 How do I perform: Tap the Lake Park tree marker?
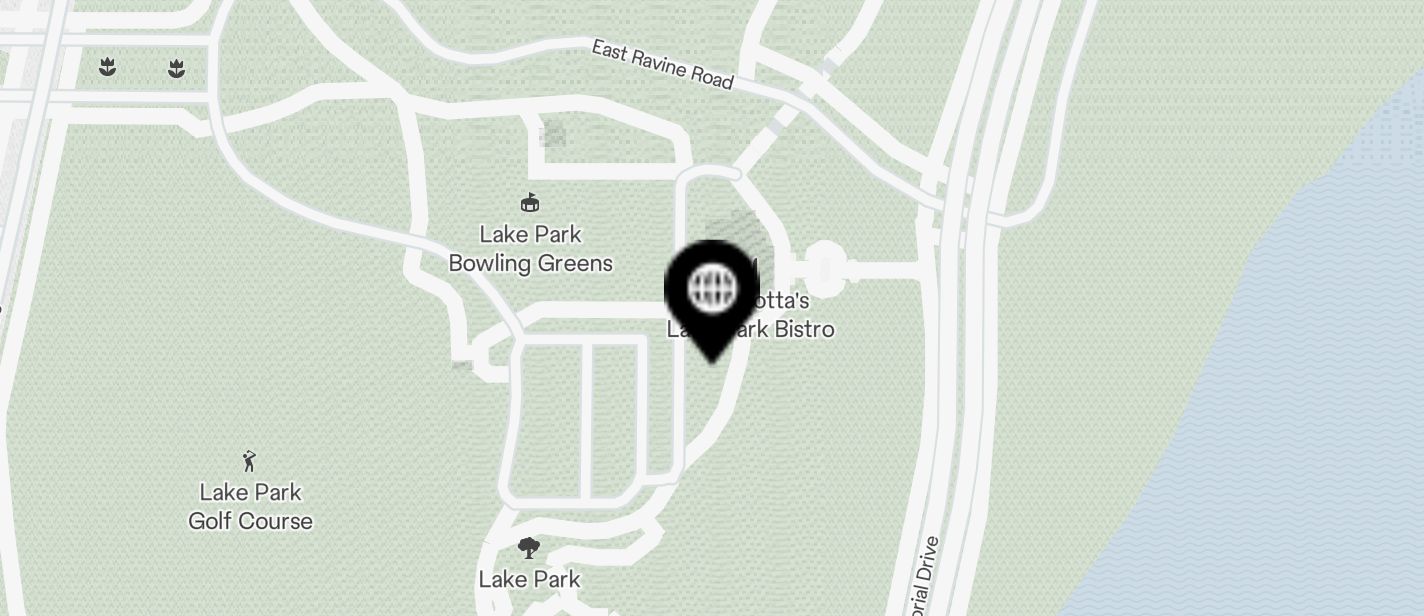tap(529, 548)
